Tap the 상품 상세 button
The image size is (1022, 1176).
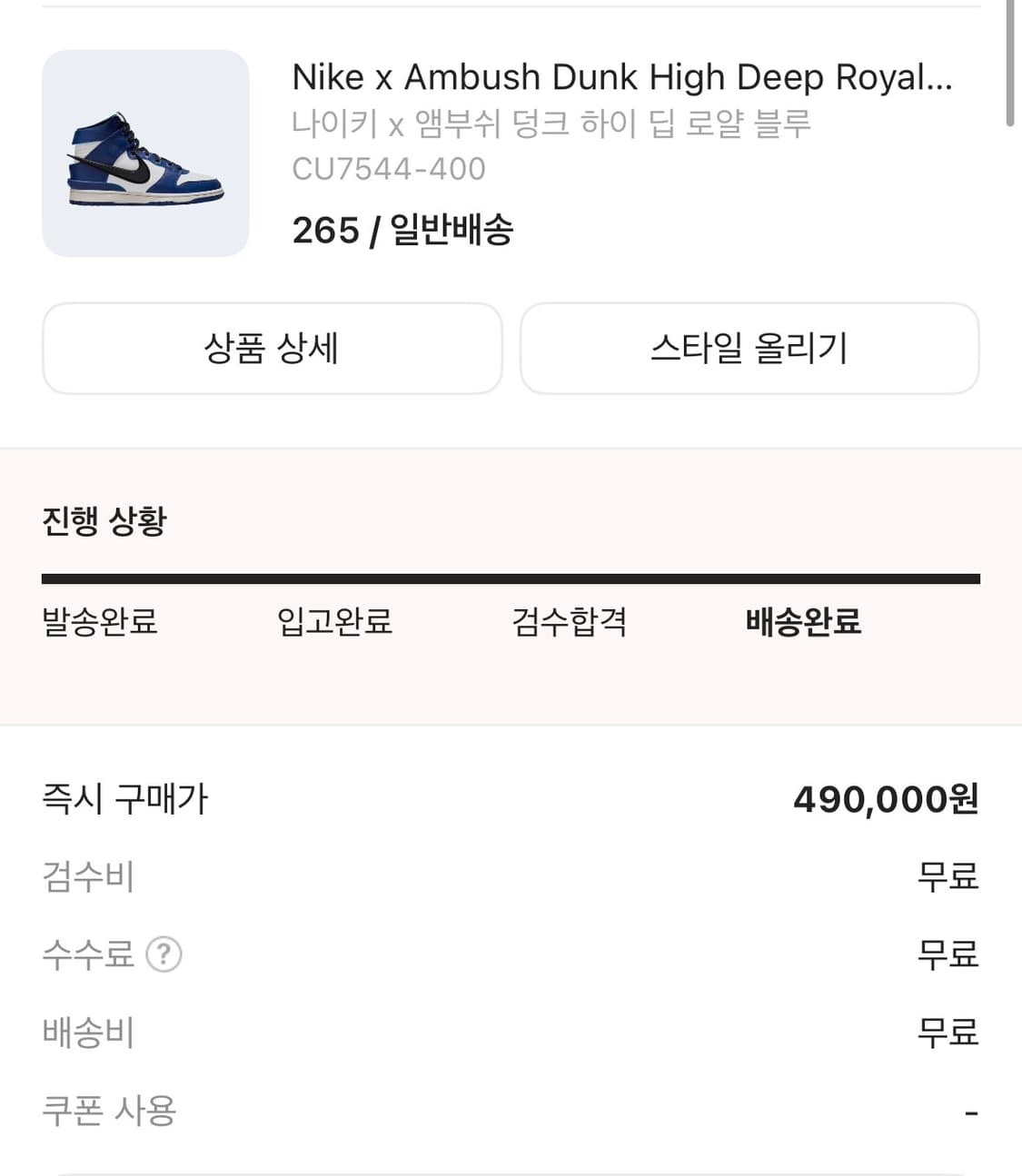click(x=272, y=349)
